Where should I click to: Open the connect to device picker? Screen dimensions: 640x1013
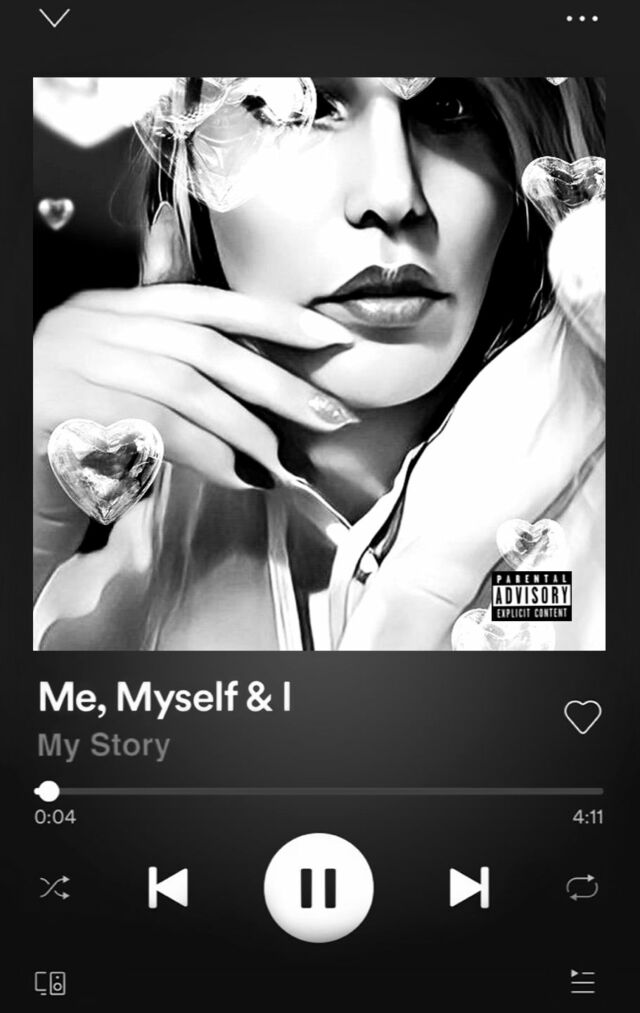coord(51,982)
